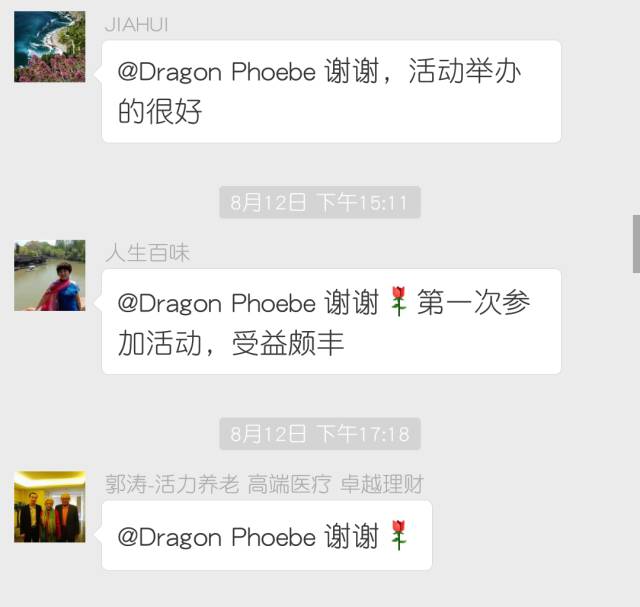Open JIAHUI's profile picture
Screen dimensions: 640x607
(x=50, y=47)
